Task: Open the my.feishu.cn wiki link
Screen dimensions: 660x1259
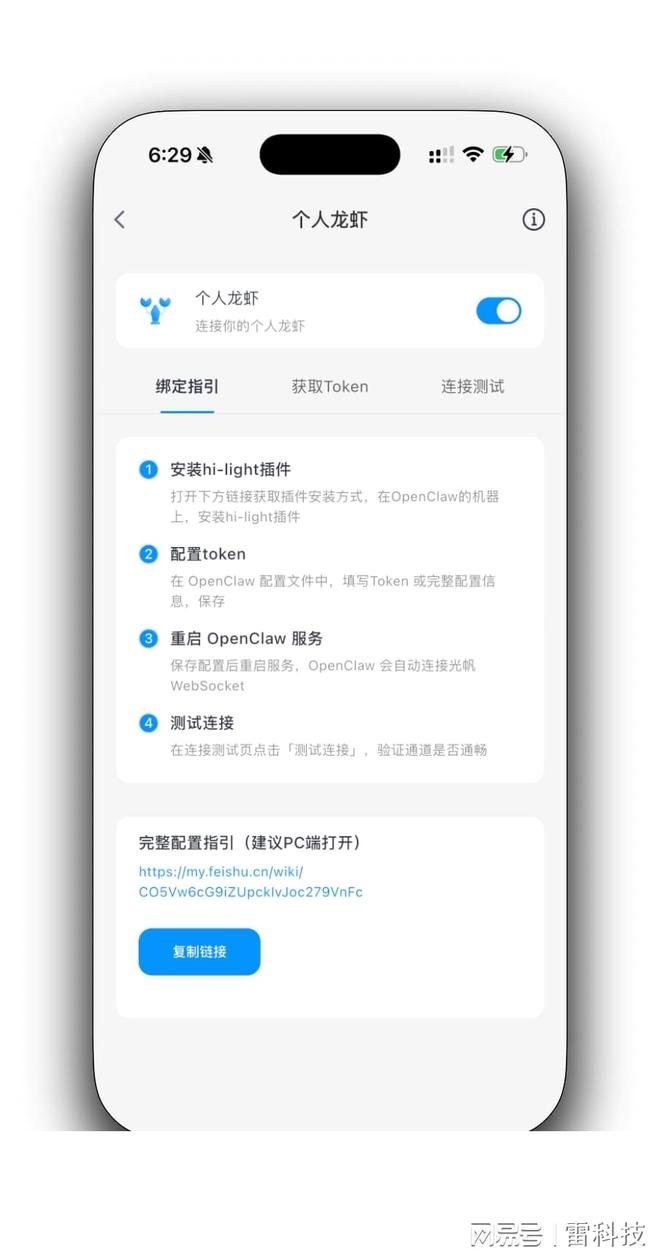Action: tap(251, 881)
